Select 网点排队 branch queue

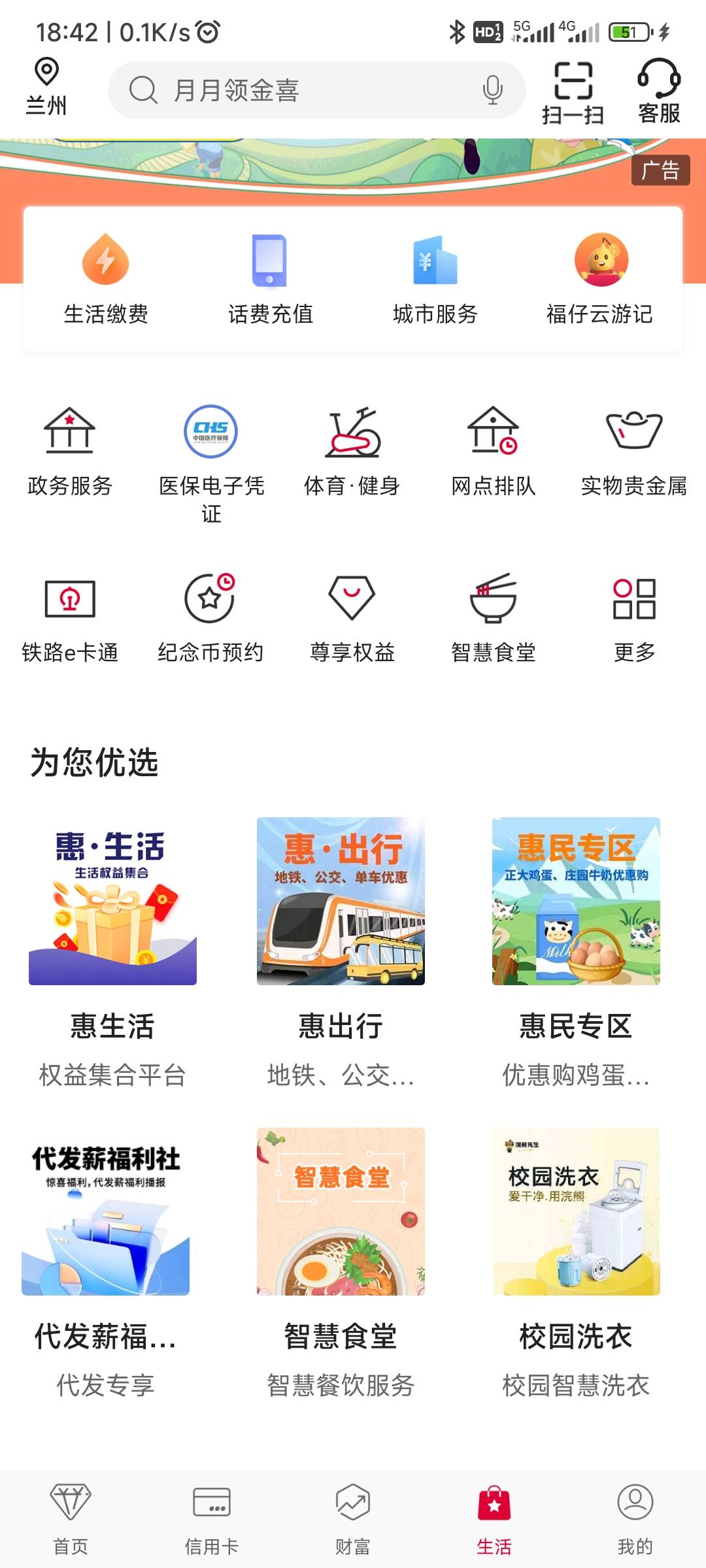tap(493, 451)
